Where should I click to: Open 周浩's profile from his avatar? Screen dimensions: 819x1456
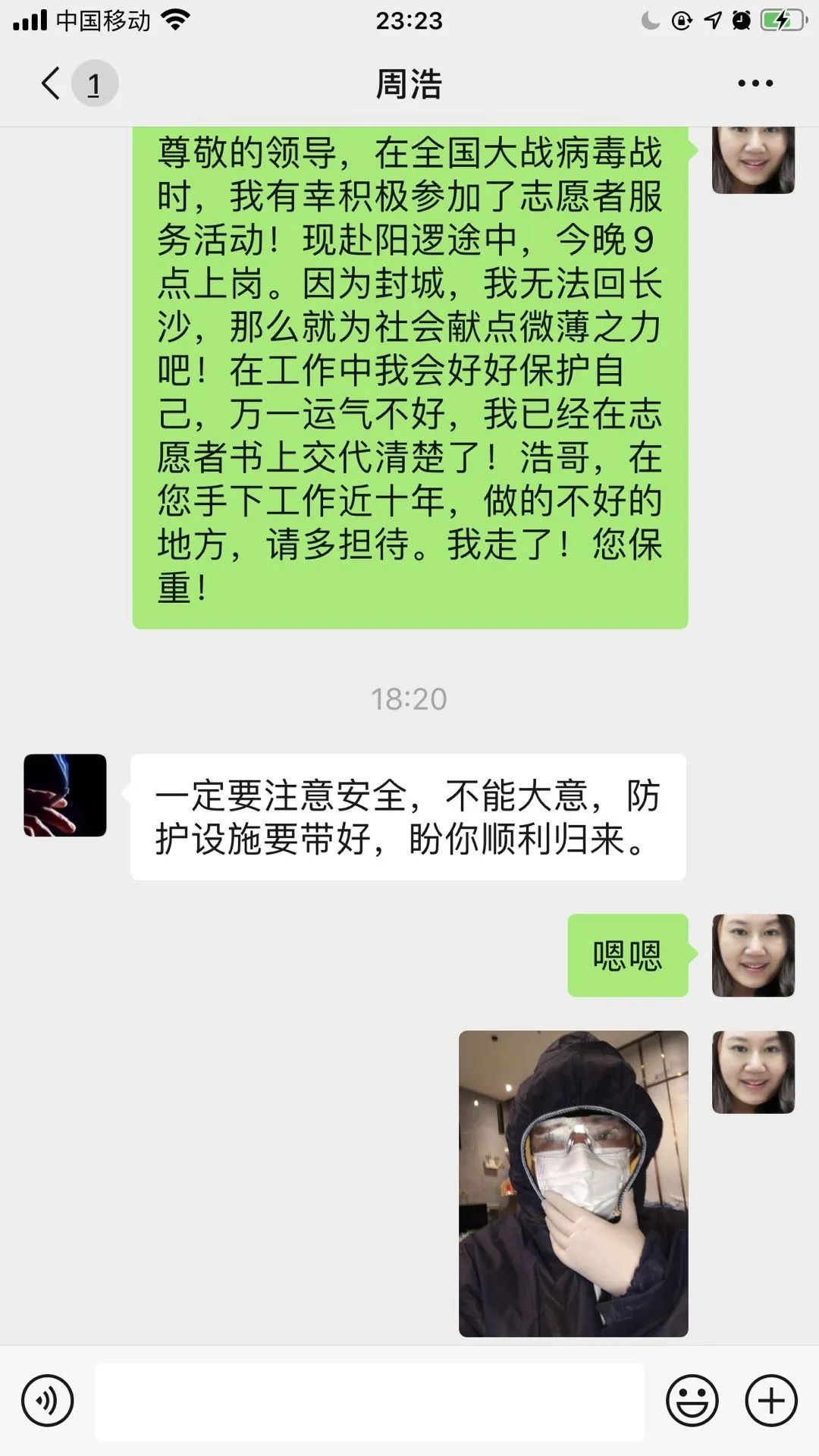pyautogui.click(x=65, y=795)
